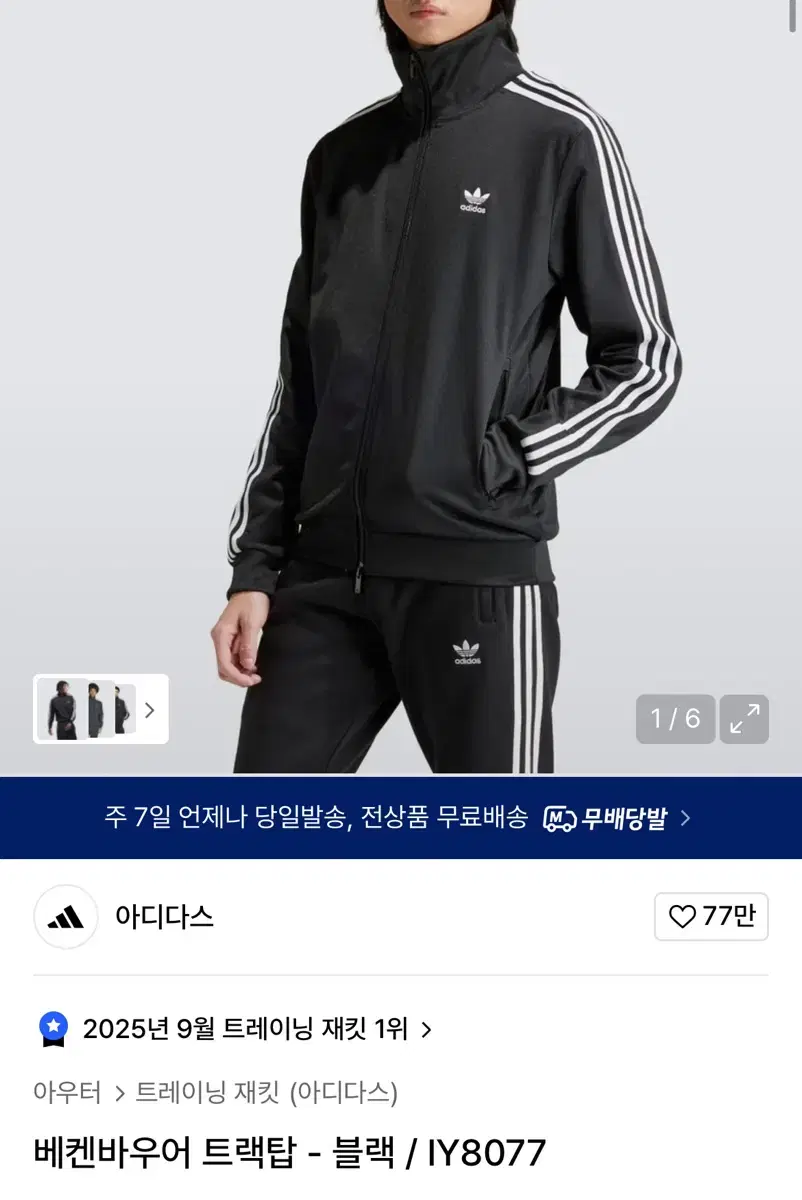Screen dimensions: 802x1200
Task: Select the delivery truck icon in the shipping banner
Action: [x=562, y=817]
